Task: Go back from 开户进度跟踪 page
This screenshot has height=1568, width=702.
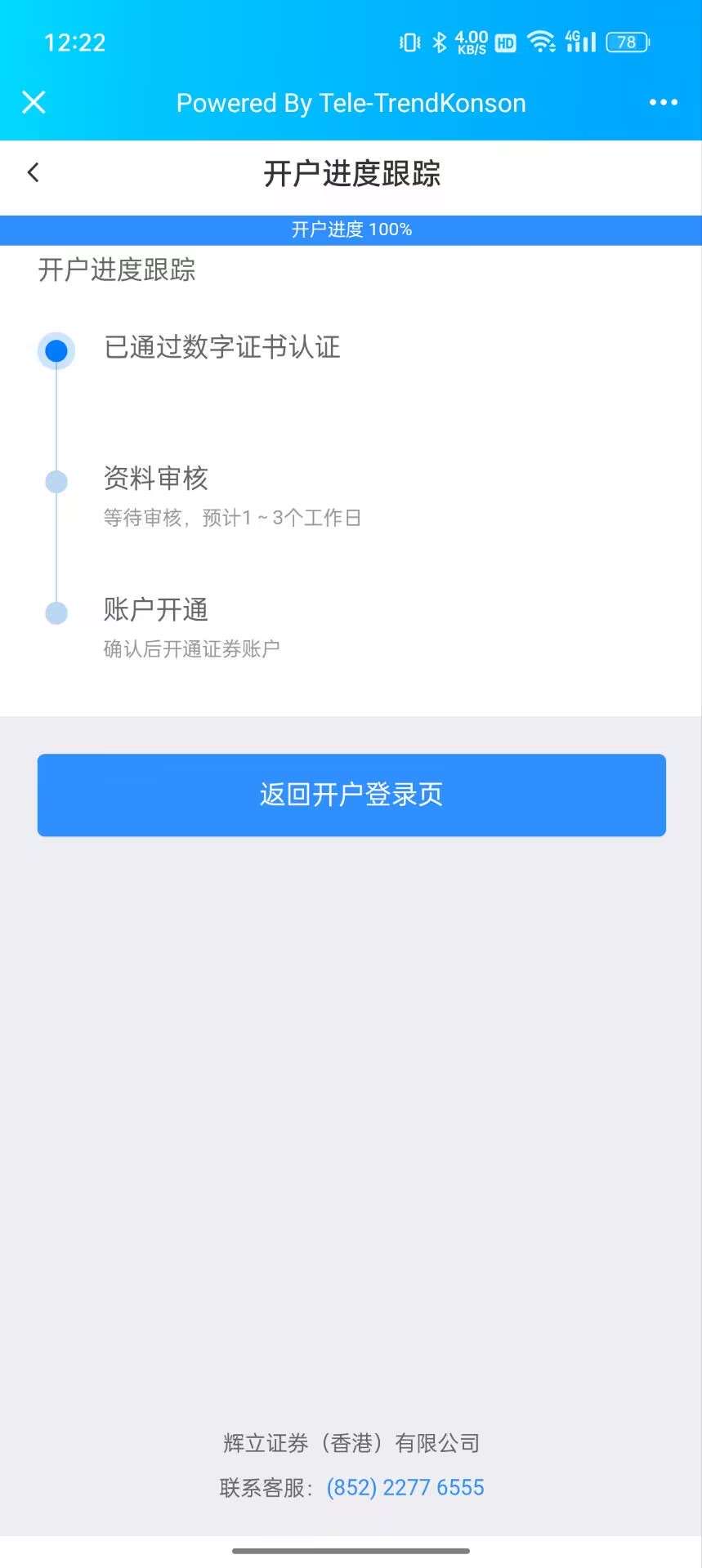Action: (34, 172)
